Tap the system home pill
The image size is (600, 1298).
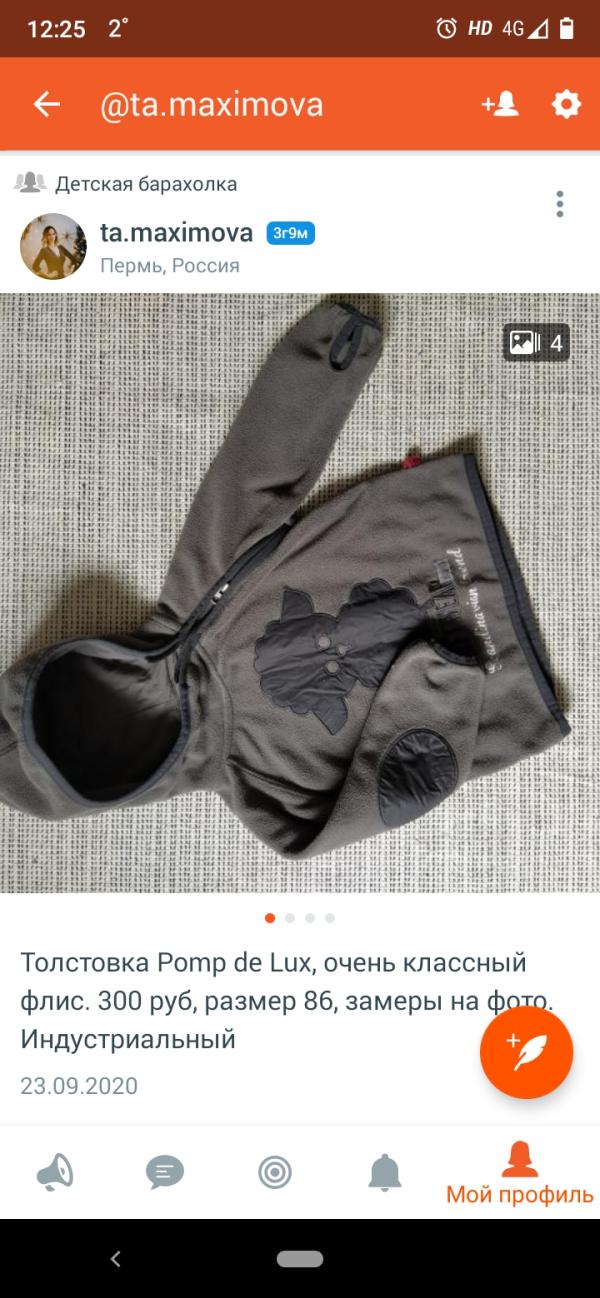click(x=300, y=1259)
